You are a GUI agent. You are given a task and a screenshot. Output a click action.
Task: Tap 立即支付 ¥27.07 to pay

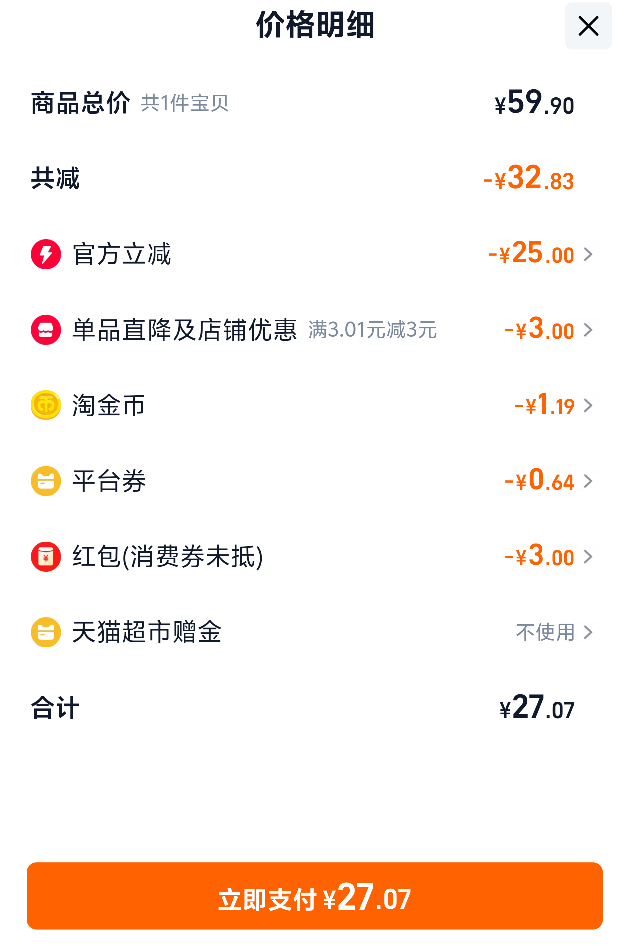pyautogui.click(x=314, y=897)
